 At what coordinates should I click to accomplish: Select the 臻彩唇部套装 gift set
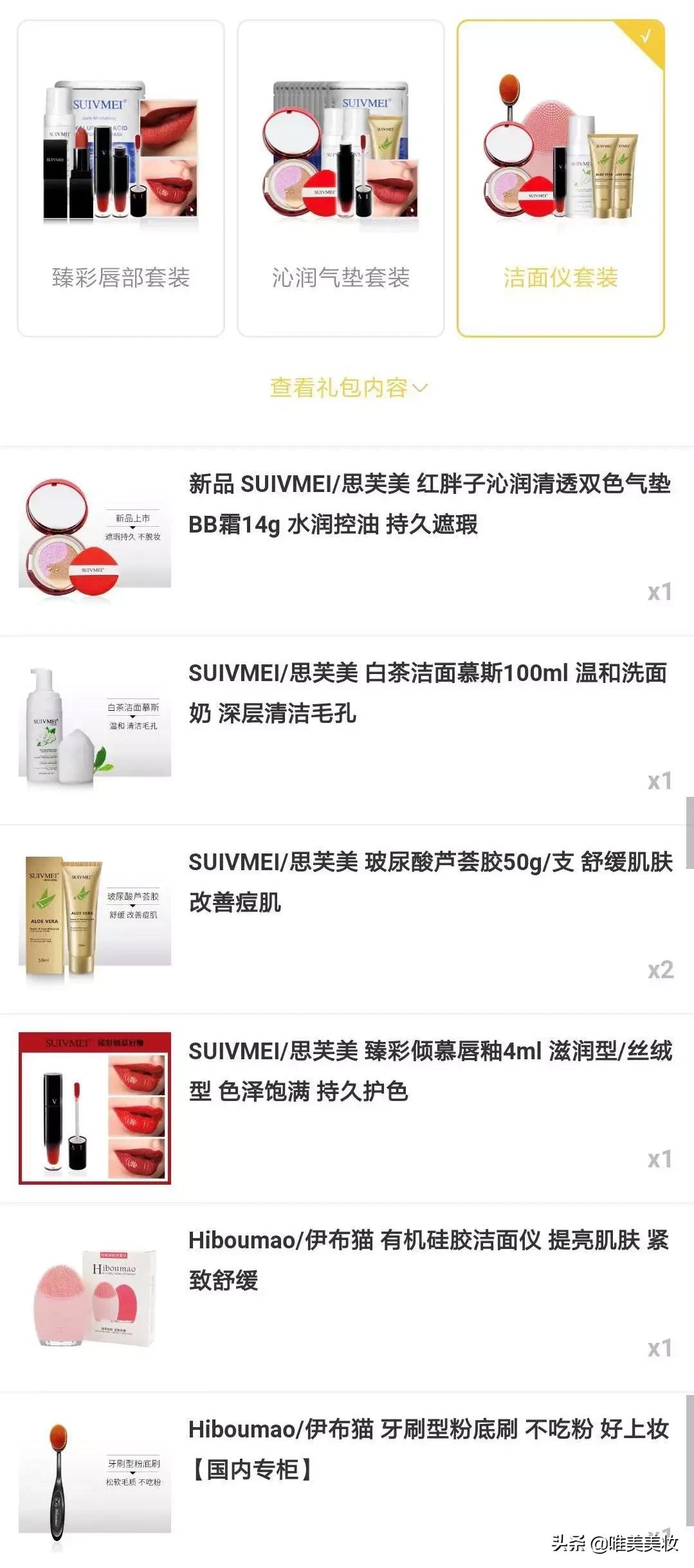(121, 178)
